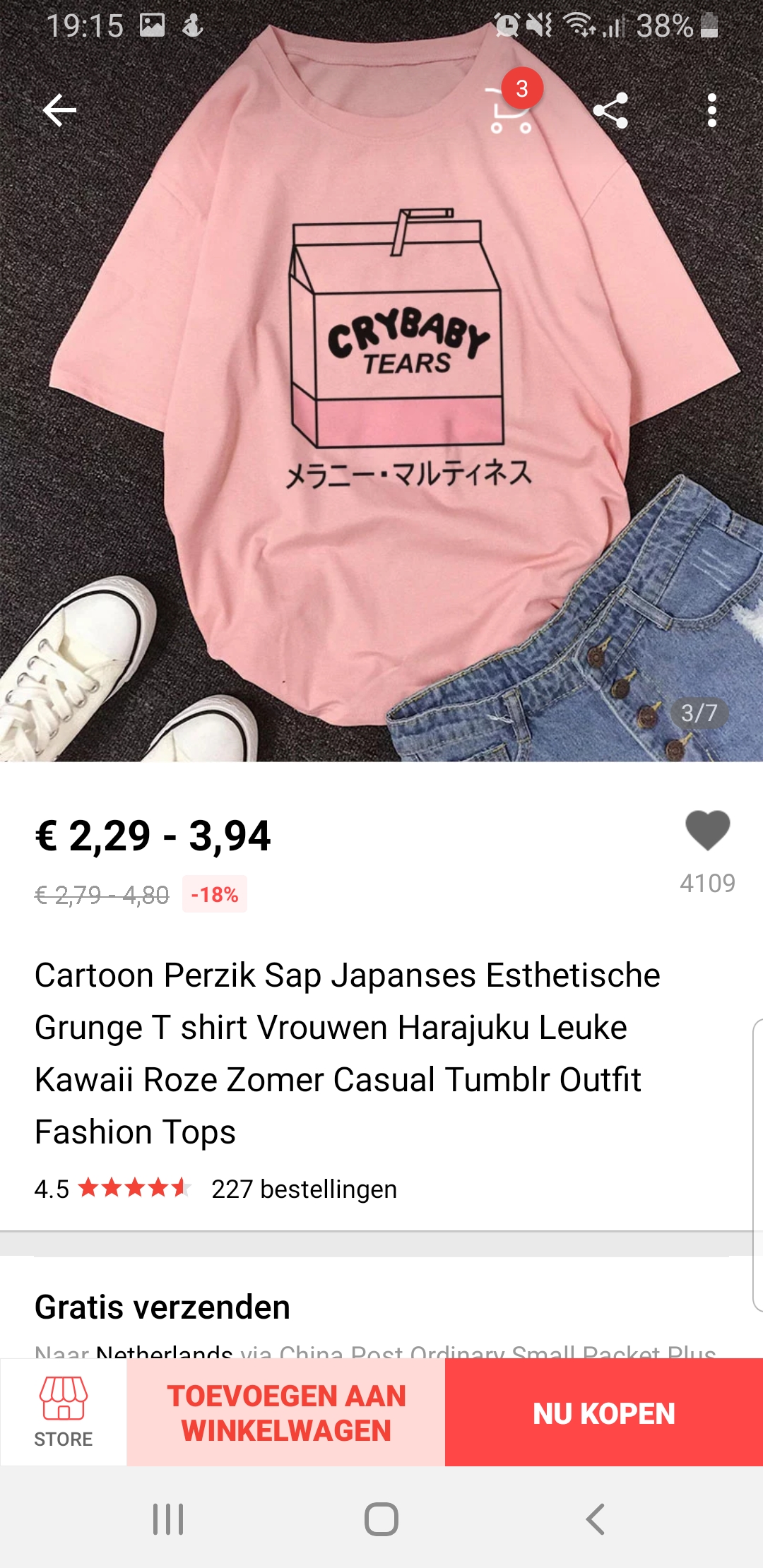Open the system recent apps view
The height and width of the screenshot is (1568, 763).
tap(168, 1519)
